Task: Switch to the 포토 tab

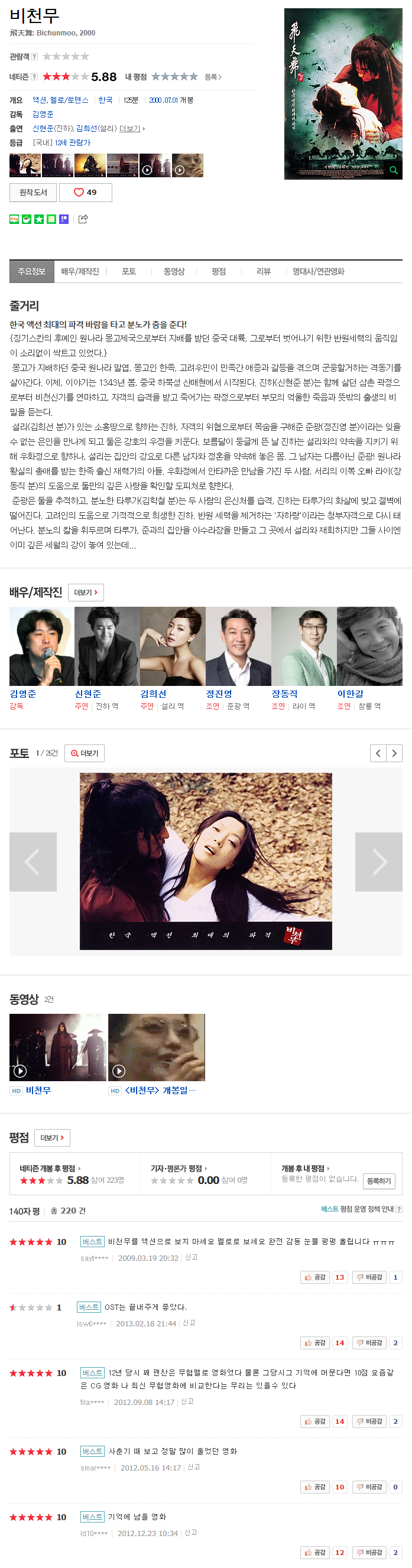Action: tap(128, 272)
